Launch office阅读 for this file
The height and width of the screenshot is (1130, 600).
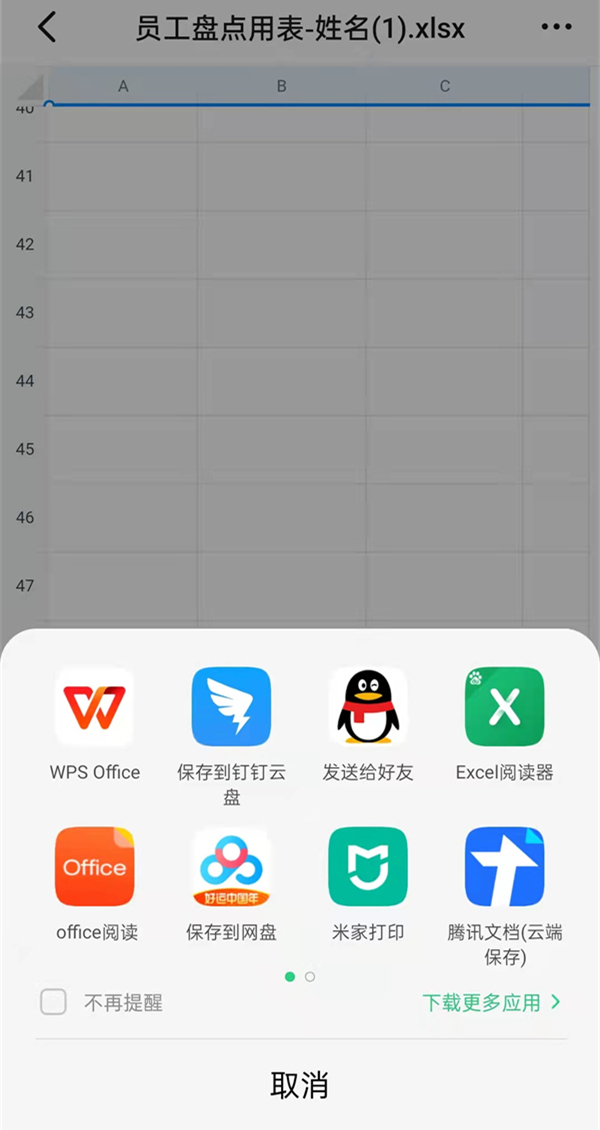[x=95, y=866]
